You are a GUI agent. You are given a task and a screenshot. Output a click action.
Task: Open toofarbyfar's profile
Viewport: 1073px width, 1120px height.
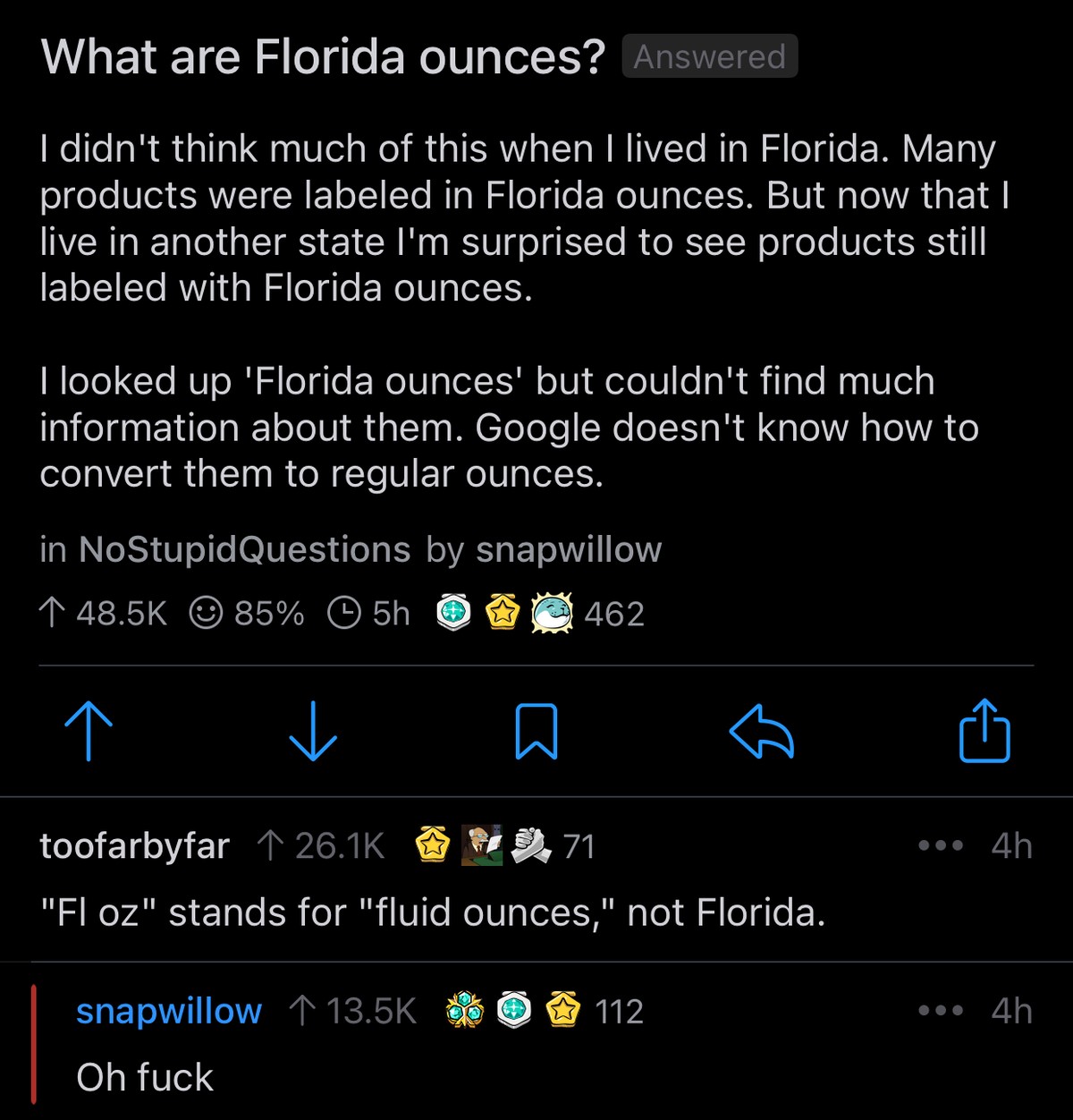point(134,844)
